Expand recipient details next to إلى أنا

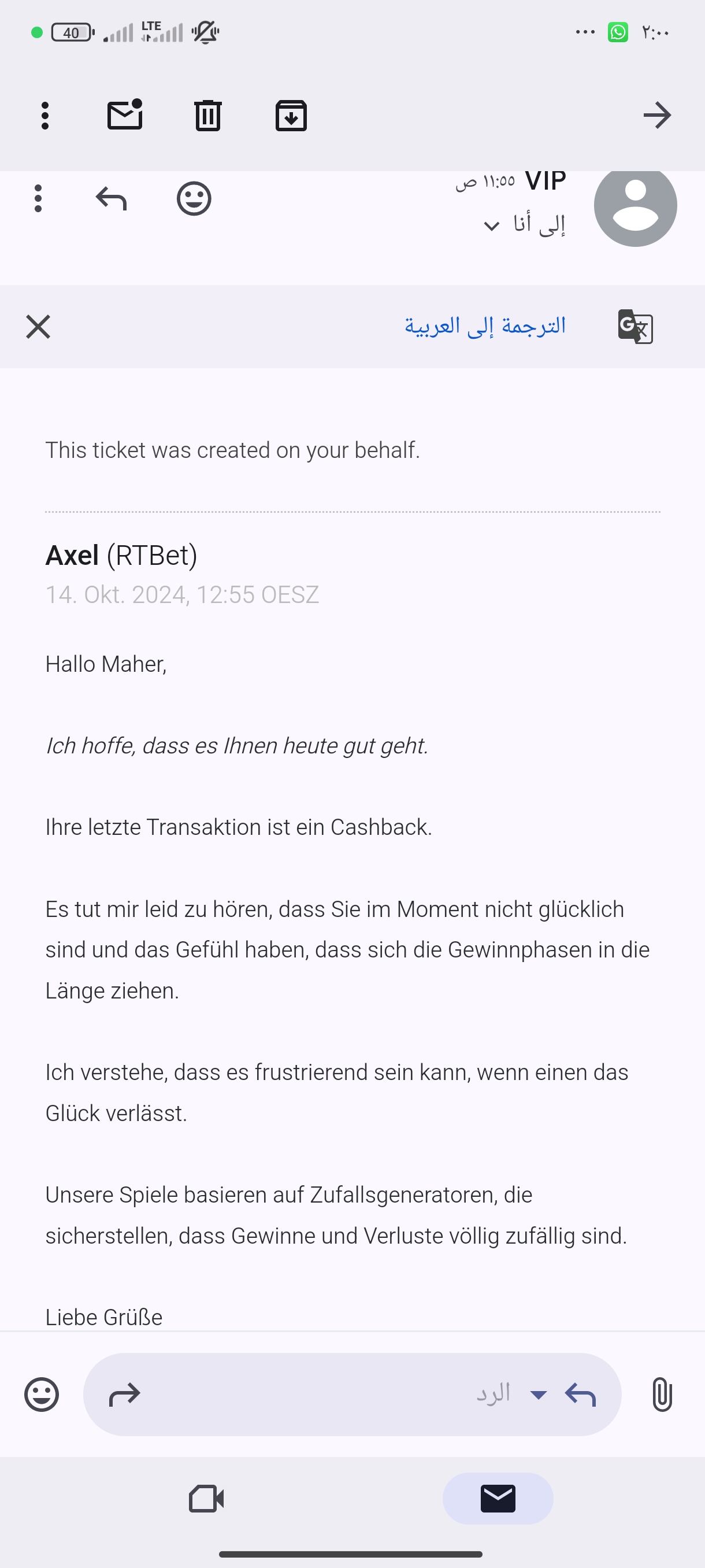click(x=492, y=227)
